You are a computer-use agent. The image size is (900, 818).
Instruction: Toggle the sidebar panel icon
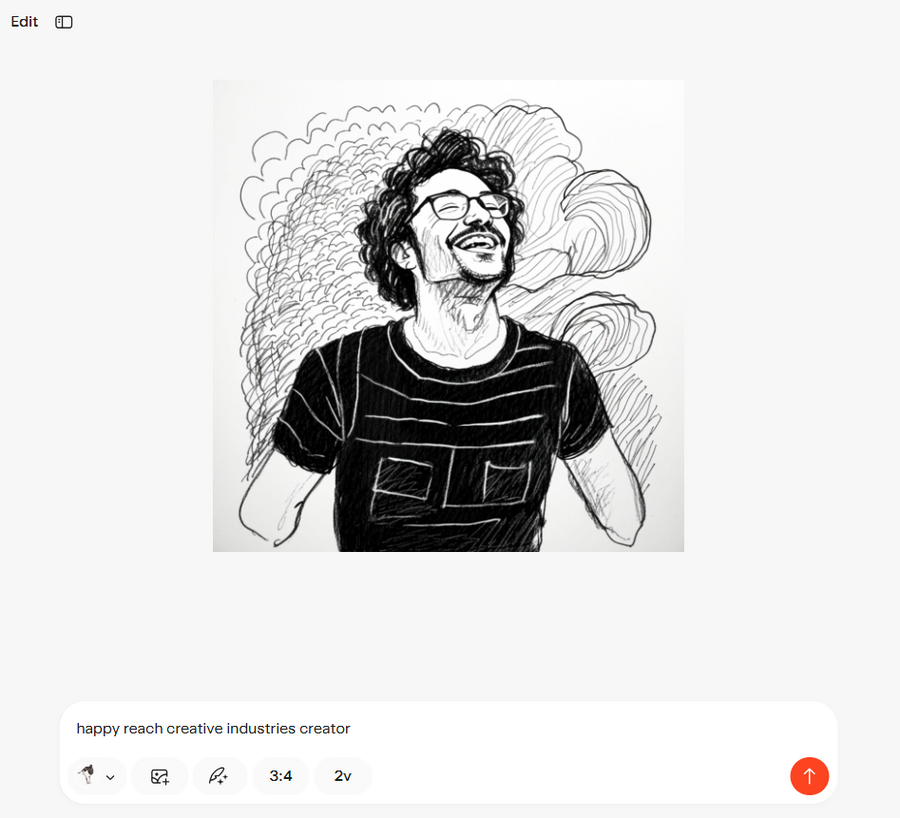[x=64, y=22]
